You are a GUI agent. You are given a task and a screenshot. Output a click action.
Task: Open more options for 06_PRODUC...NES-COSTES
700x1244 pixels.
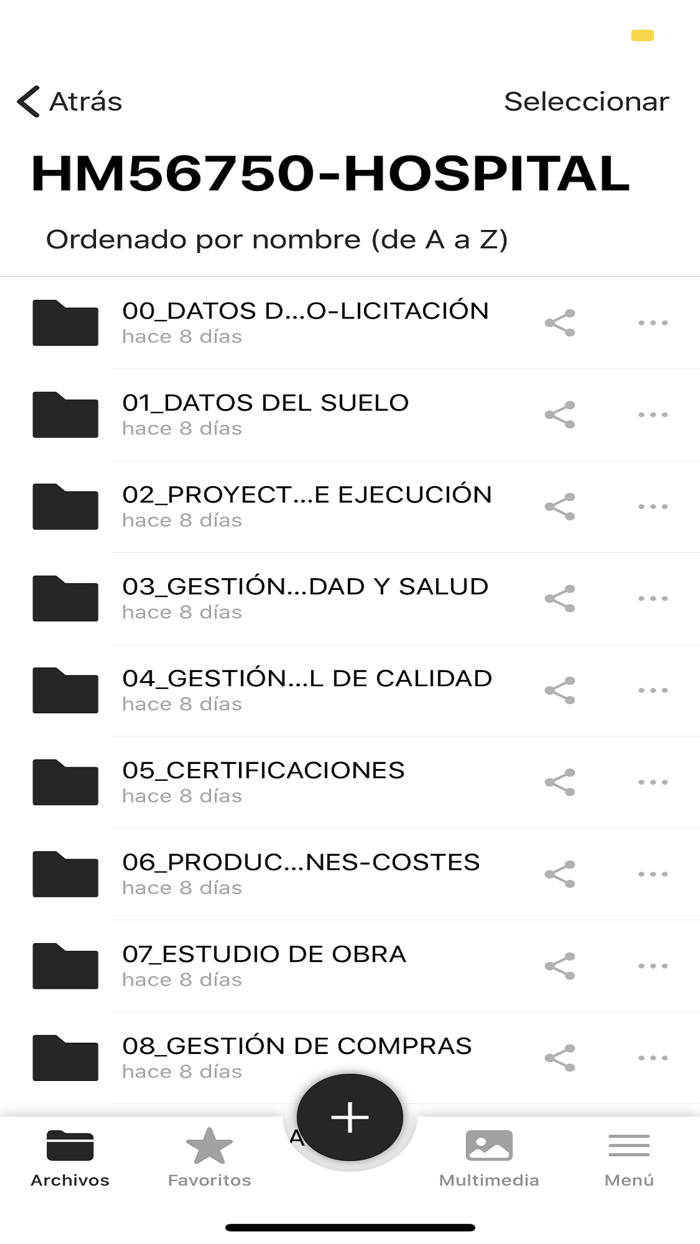tap(653, 875)
